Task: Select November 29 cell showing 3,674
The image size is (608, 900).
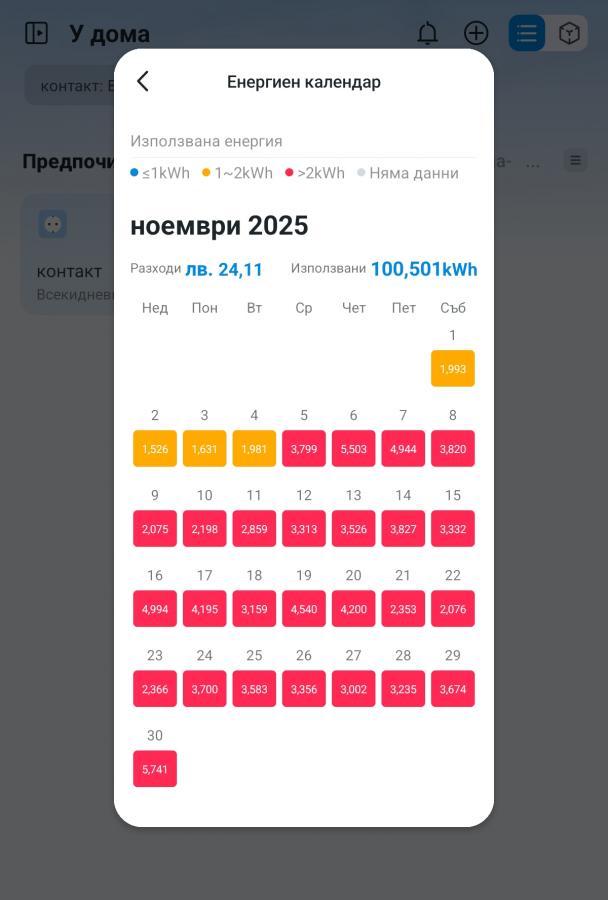Action: [x=453, y=688]
